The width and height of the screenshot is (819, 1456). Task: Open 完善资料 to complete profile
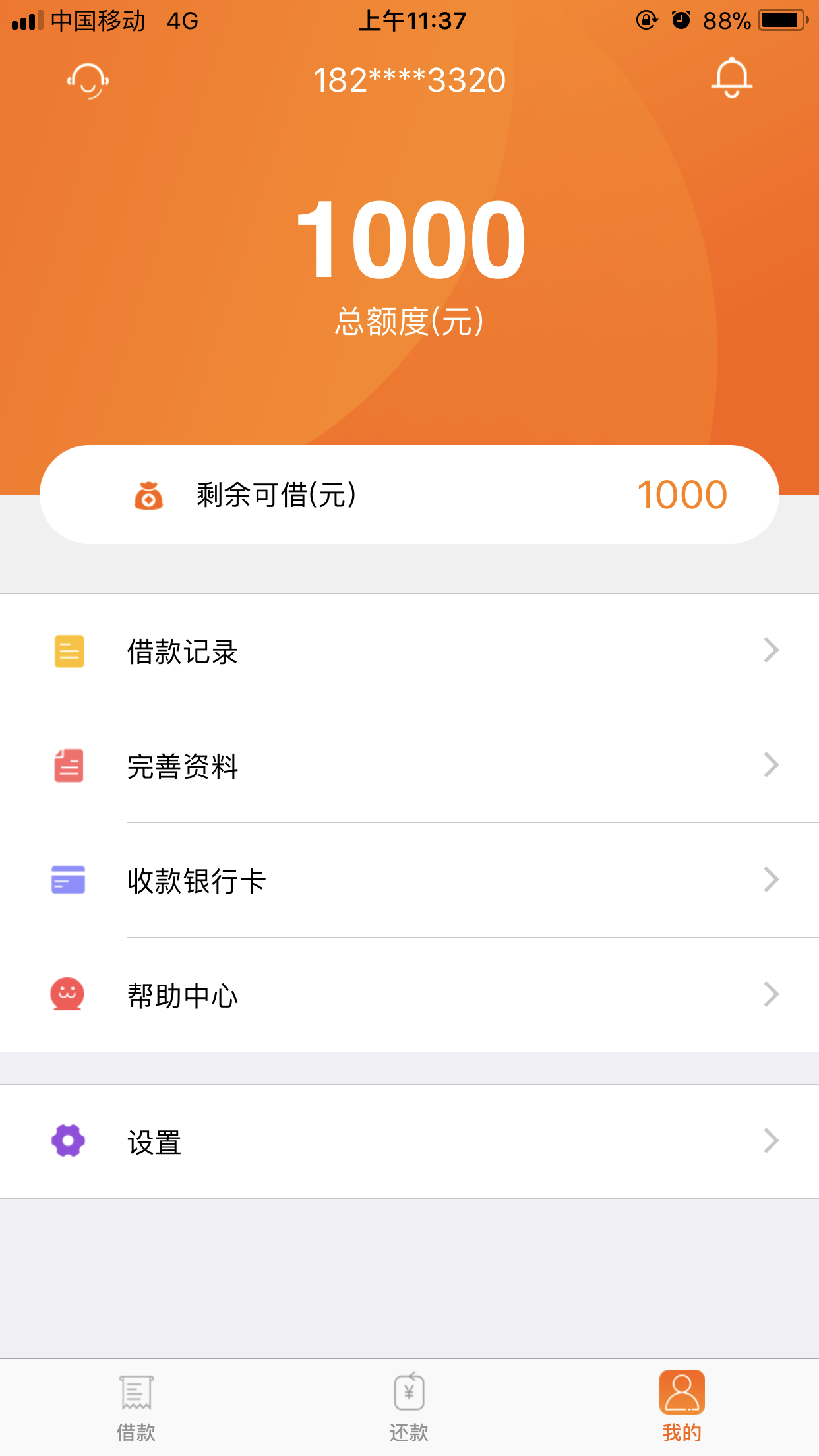(409, 766)
